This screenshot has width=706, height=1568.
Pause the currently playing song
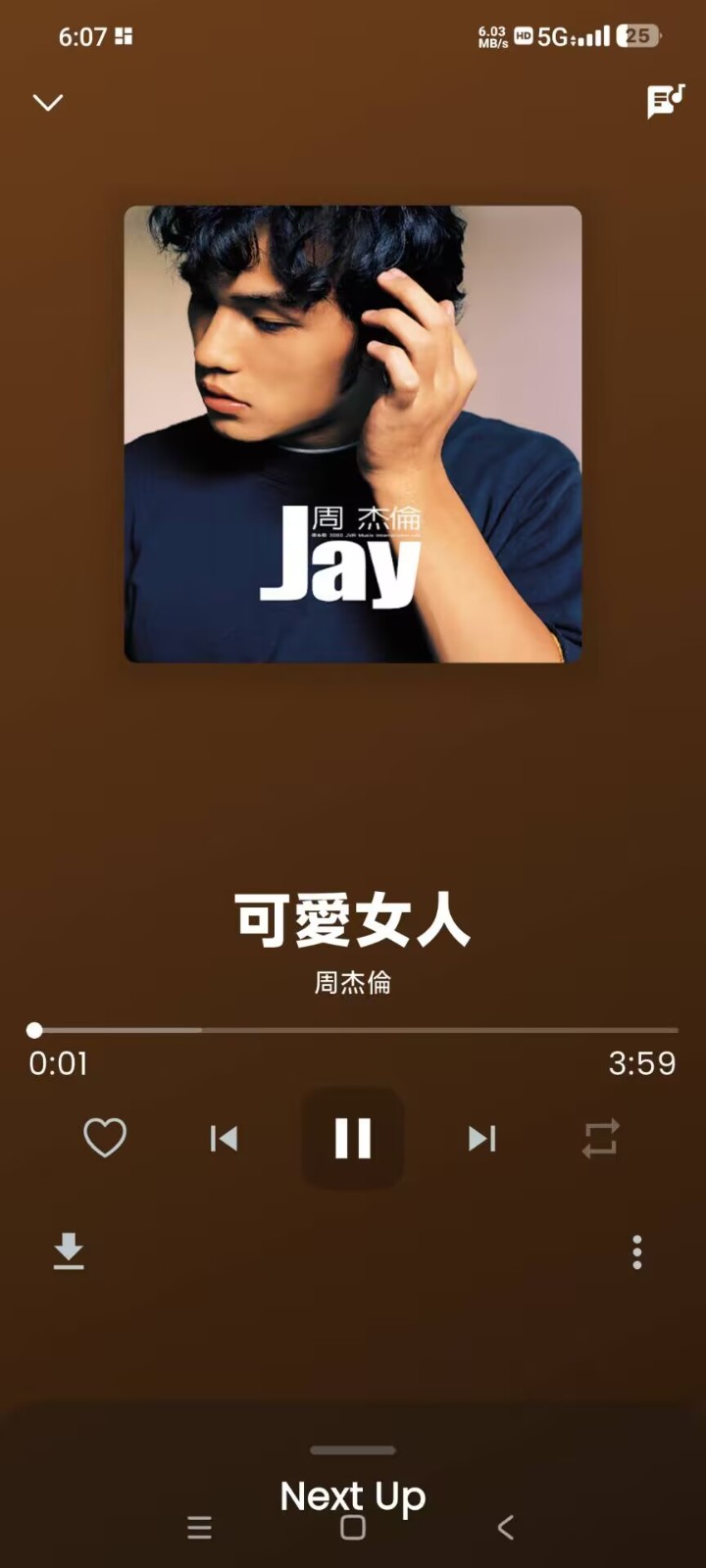pos(352,1138)
